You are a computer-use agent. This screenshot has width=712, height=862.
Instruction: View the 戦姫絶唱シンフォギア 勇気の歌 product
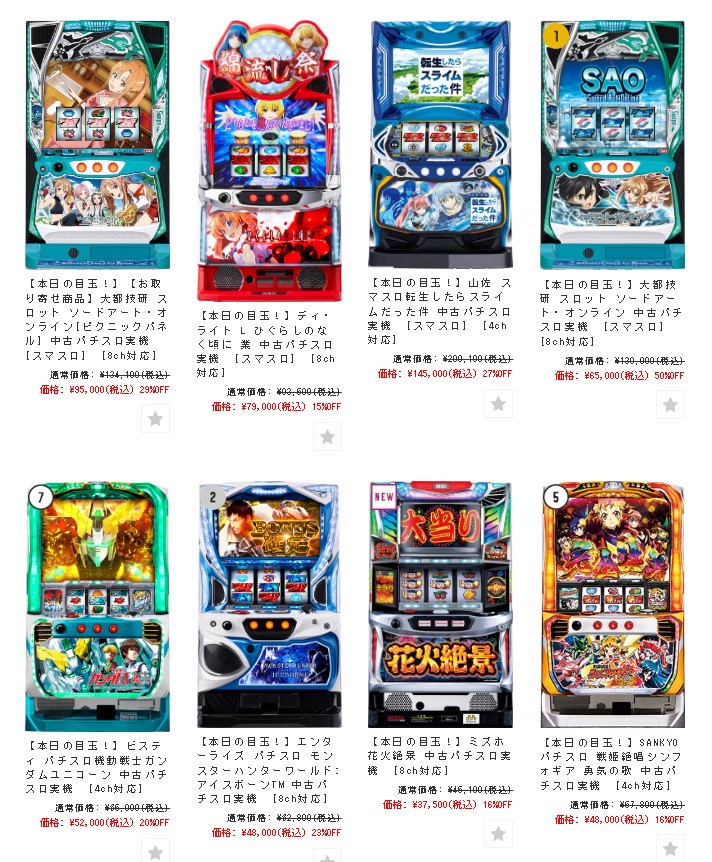[x=612, y=605]
